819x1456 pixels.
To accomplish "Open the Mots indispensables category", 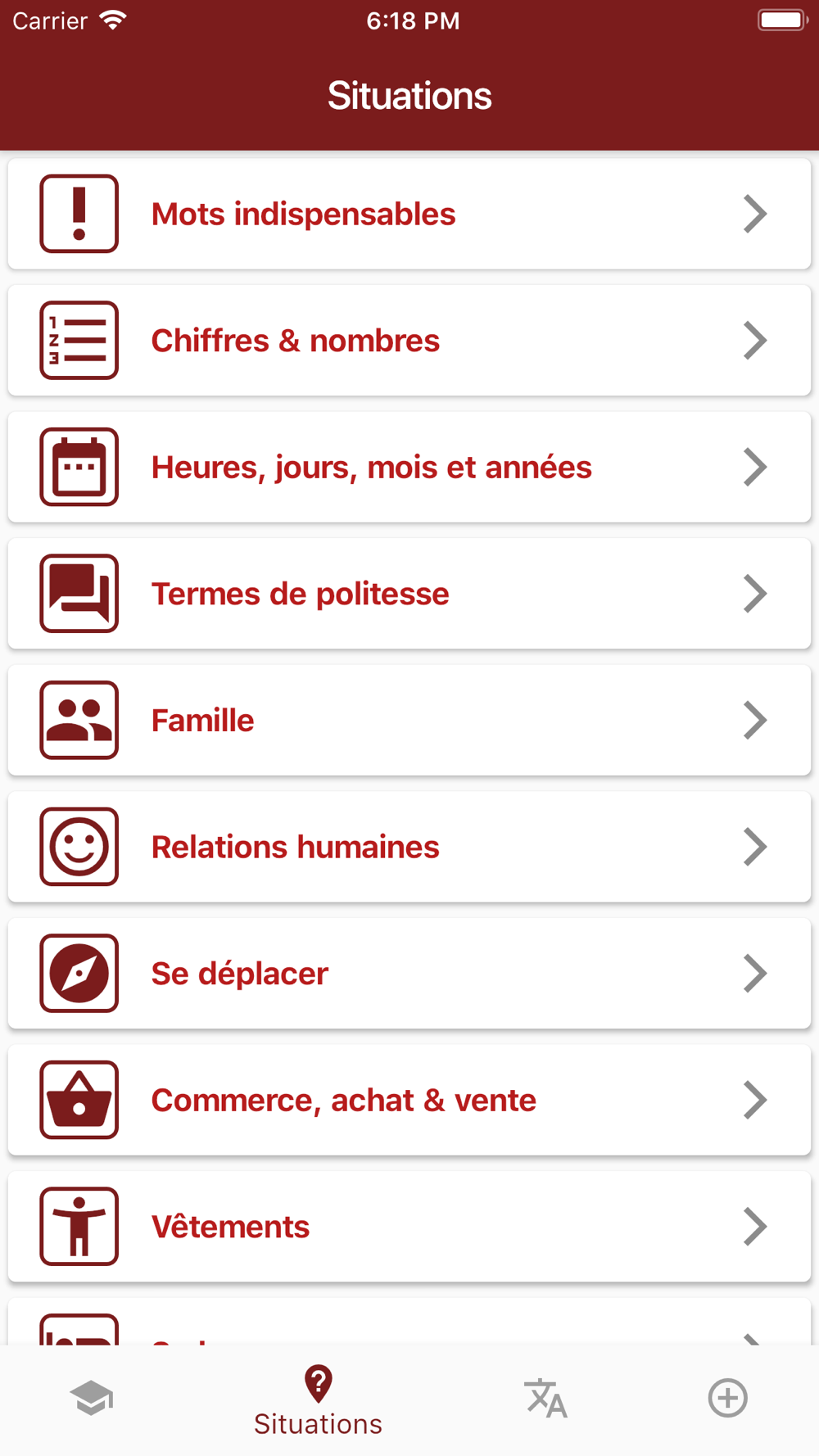I will click(409, 214).
